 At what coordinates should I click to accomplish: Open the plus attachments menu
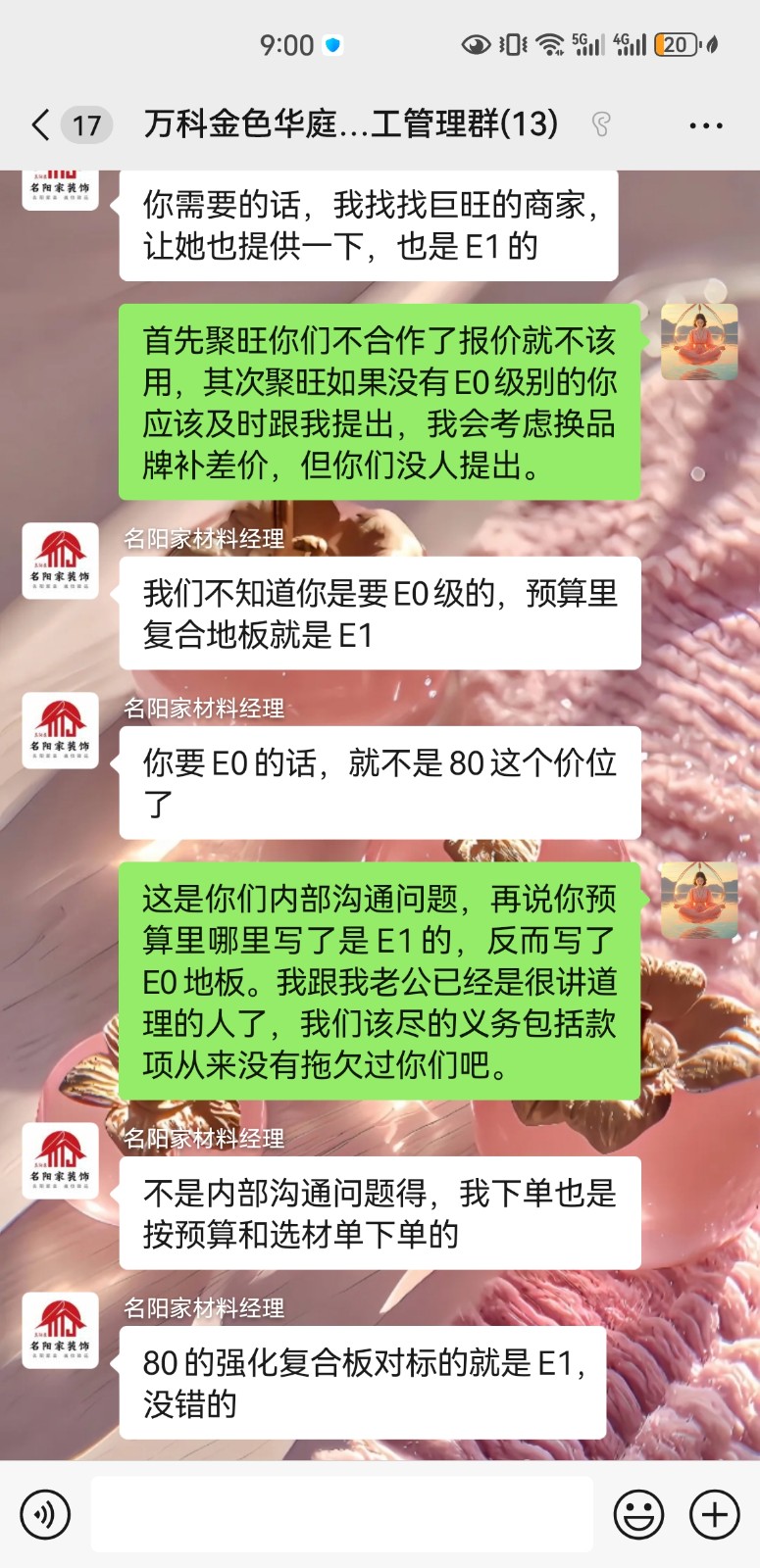715,1514
